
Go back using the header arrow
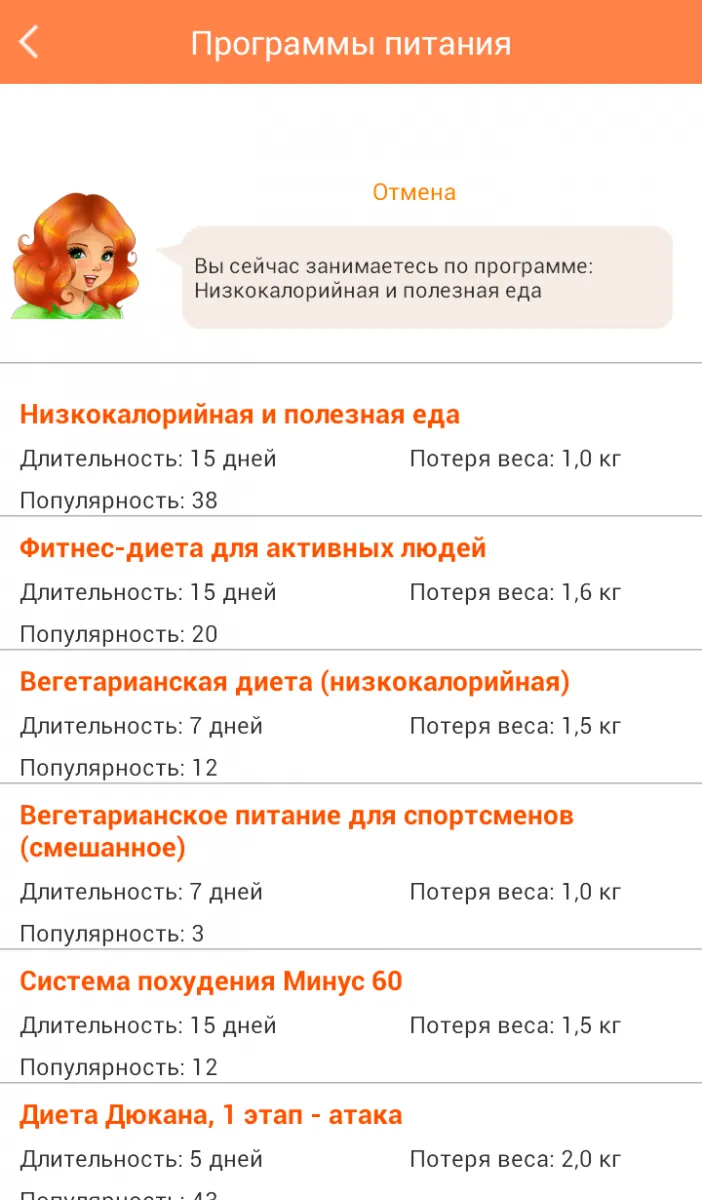pos(29,42)
